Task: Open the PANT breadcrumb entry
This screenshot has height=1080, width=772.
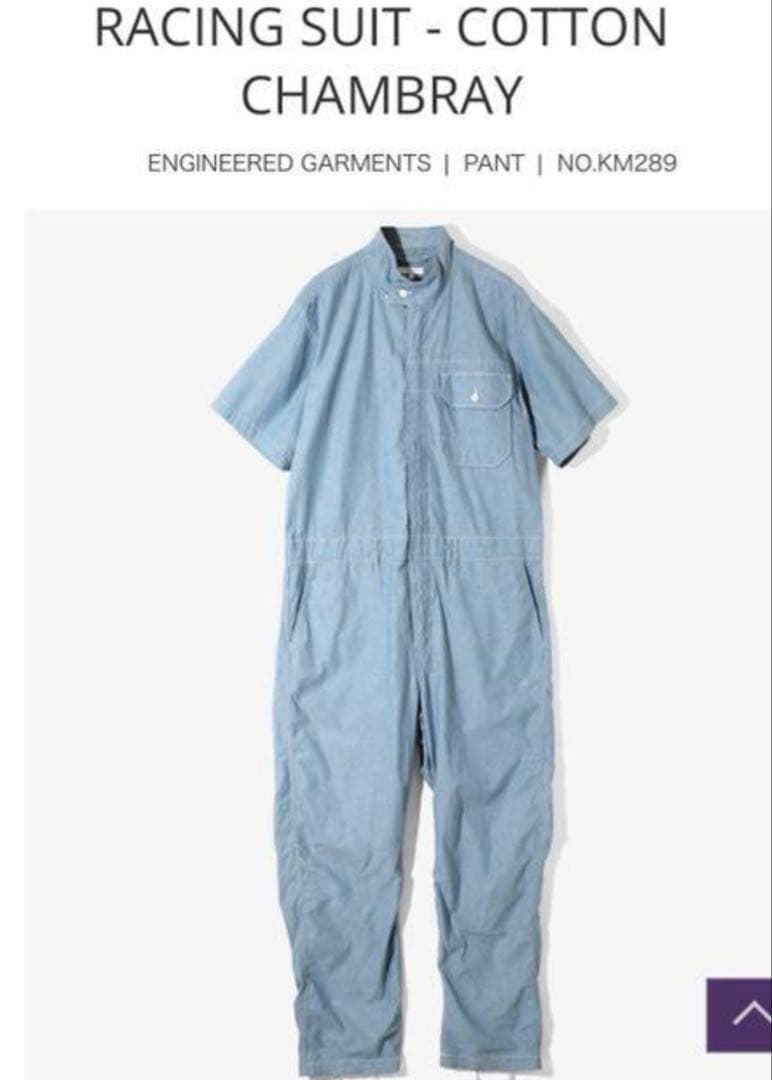Action: pos(491,160)
